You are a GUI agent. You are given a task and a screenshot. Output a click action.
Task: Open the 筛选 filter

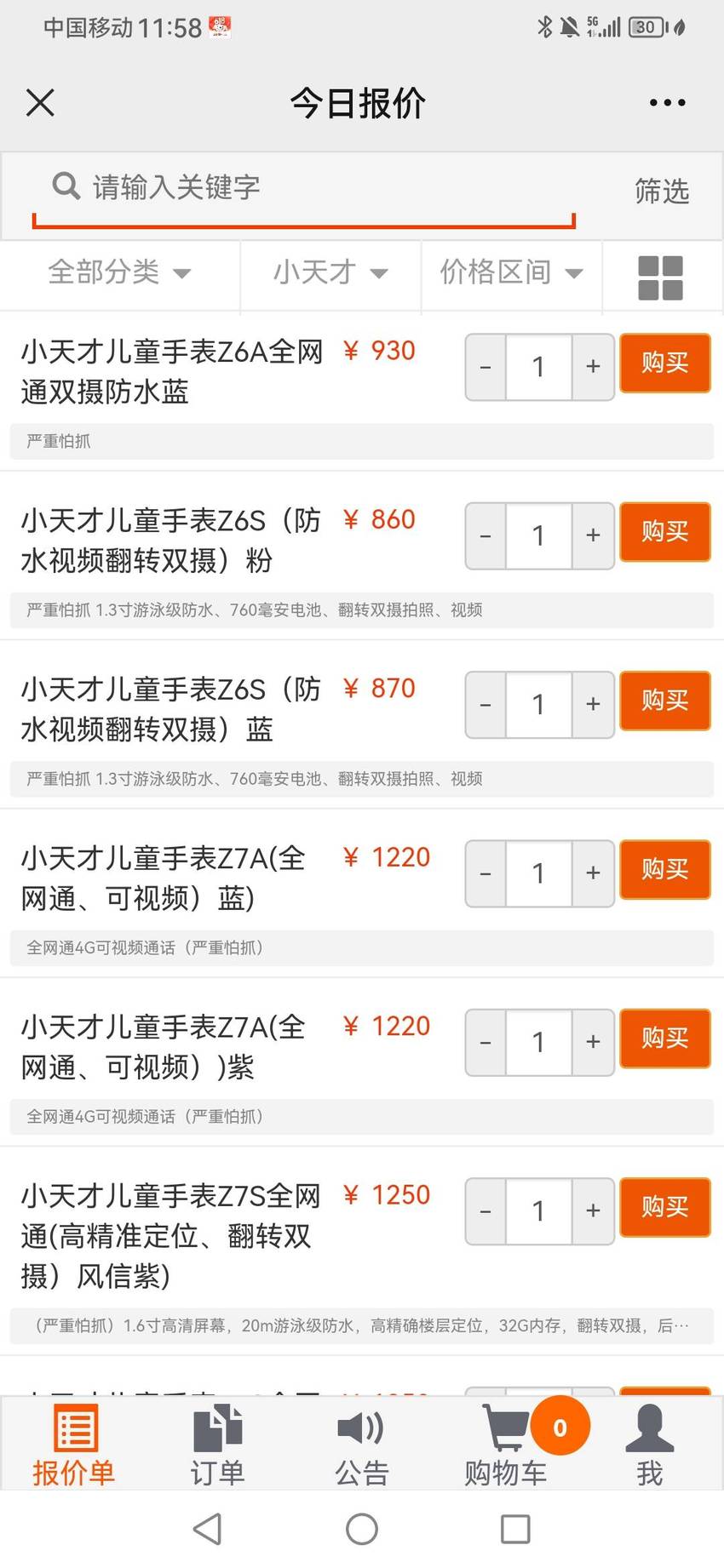662,191
